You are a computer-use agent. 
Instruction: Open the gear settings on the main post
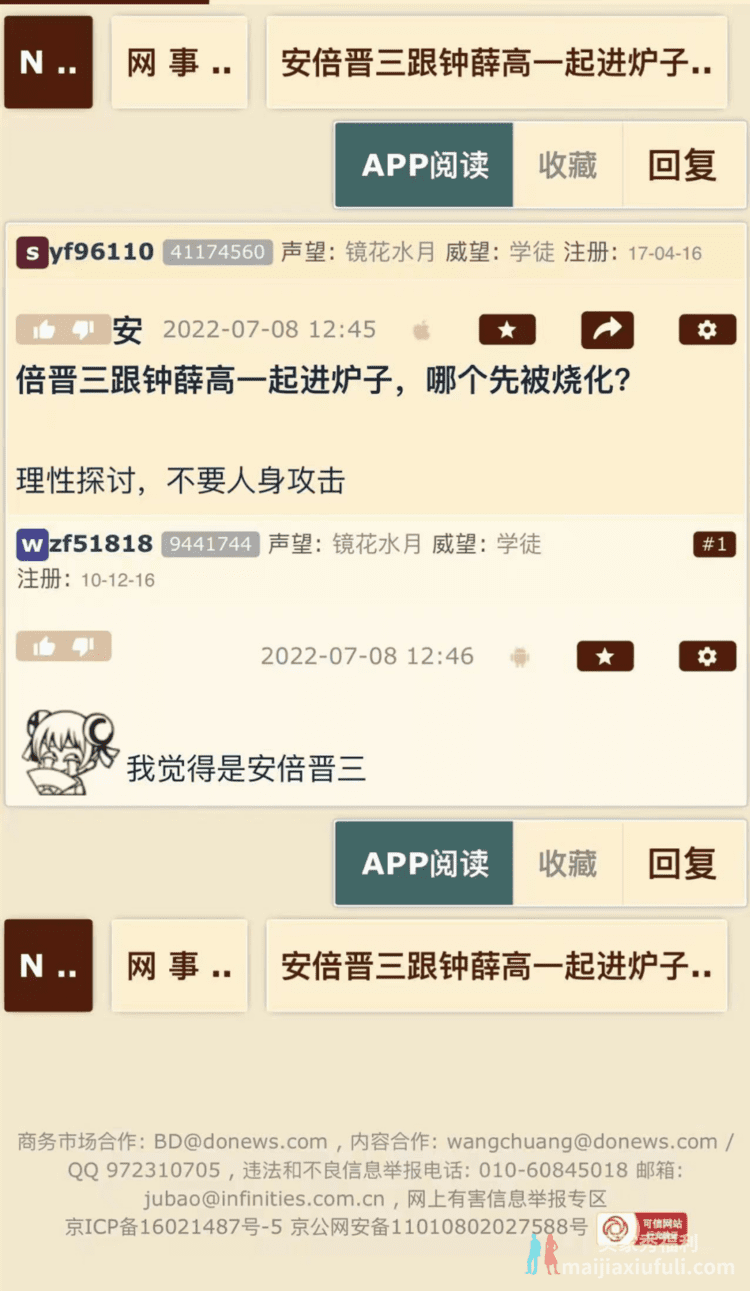click(707, 329)
